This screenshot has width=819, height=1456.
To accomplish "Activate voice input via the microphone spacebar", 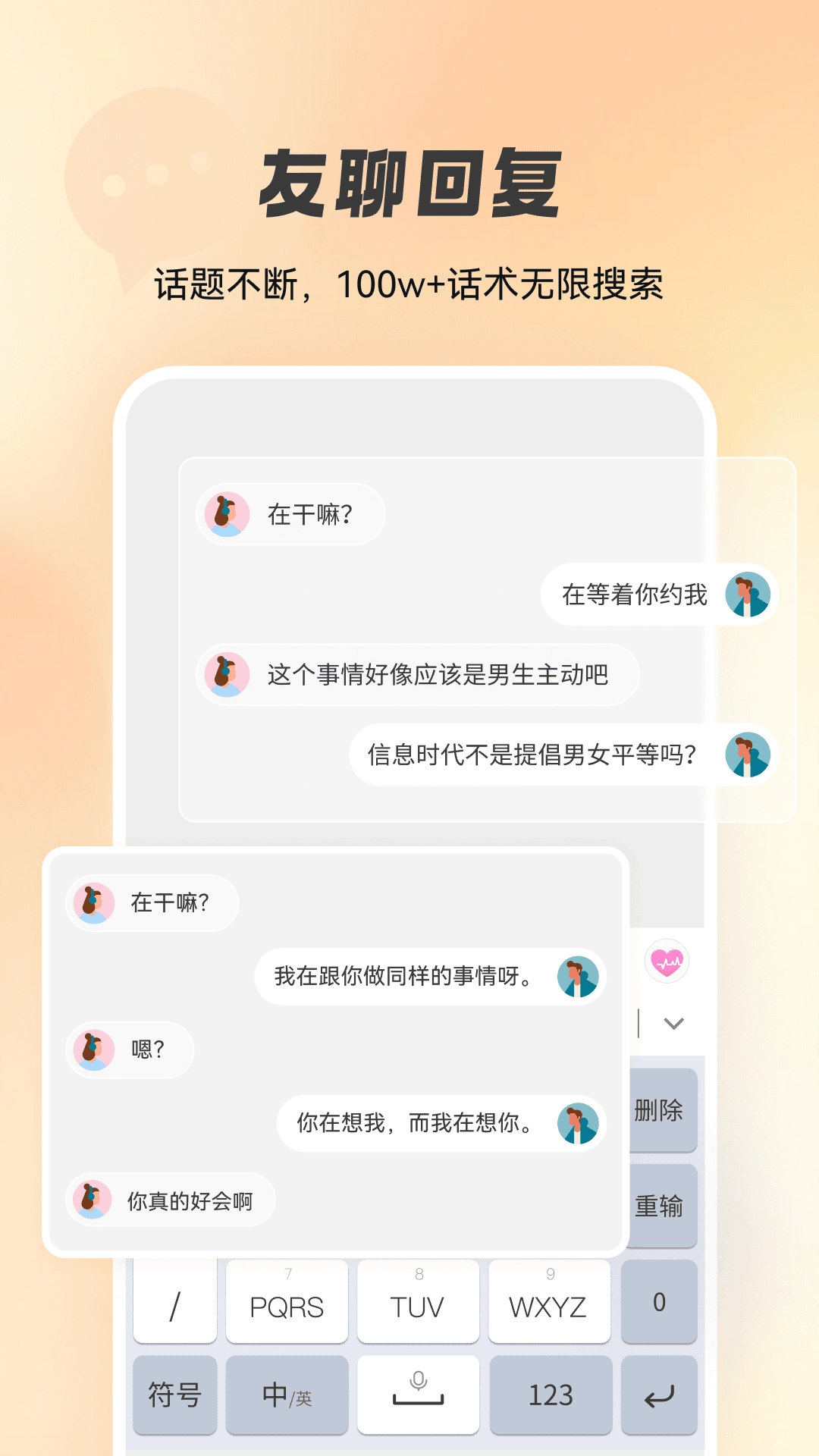I will click(418, 1395).
